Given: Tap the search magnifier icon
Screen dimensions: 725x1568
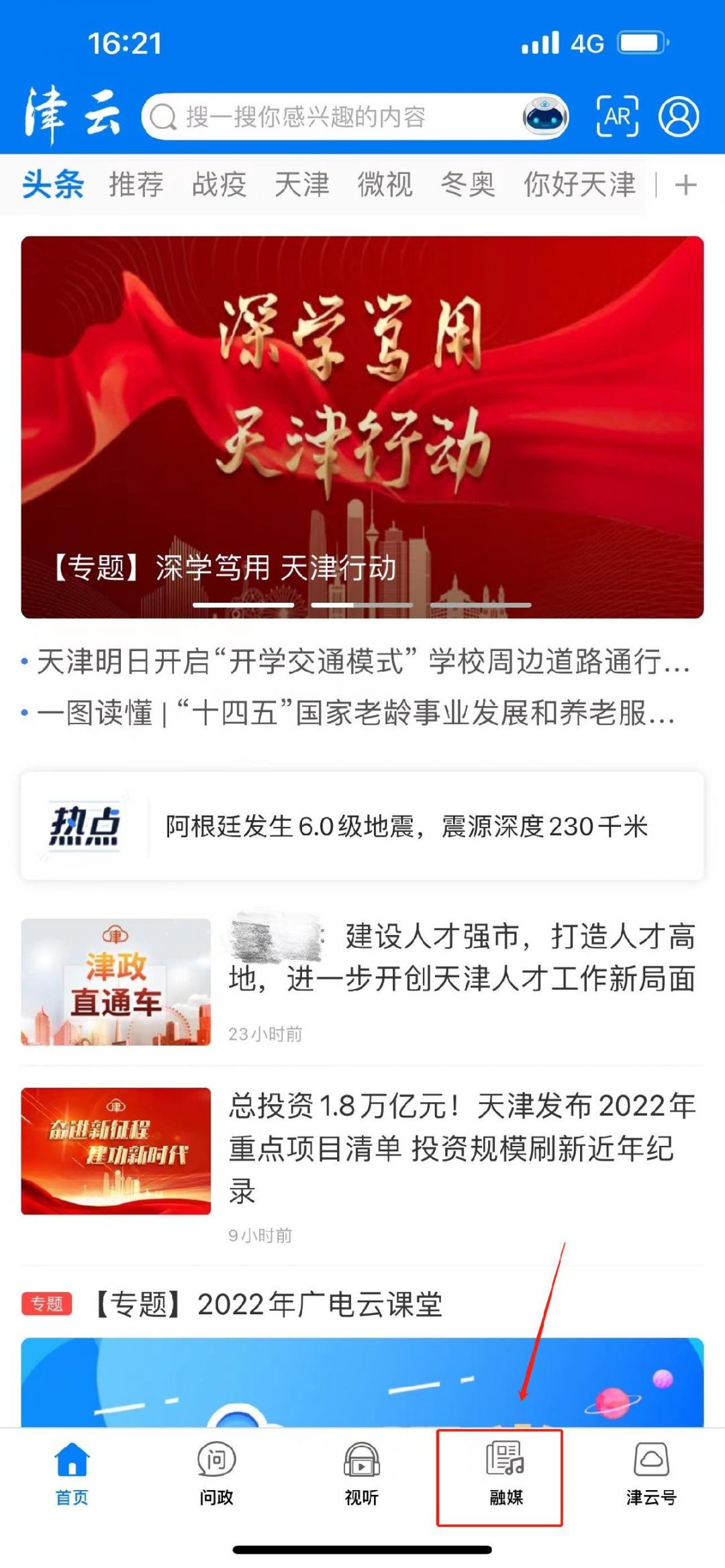Looking at the screenshot, I should (163, 117).
